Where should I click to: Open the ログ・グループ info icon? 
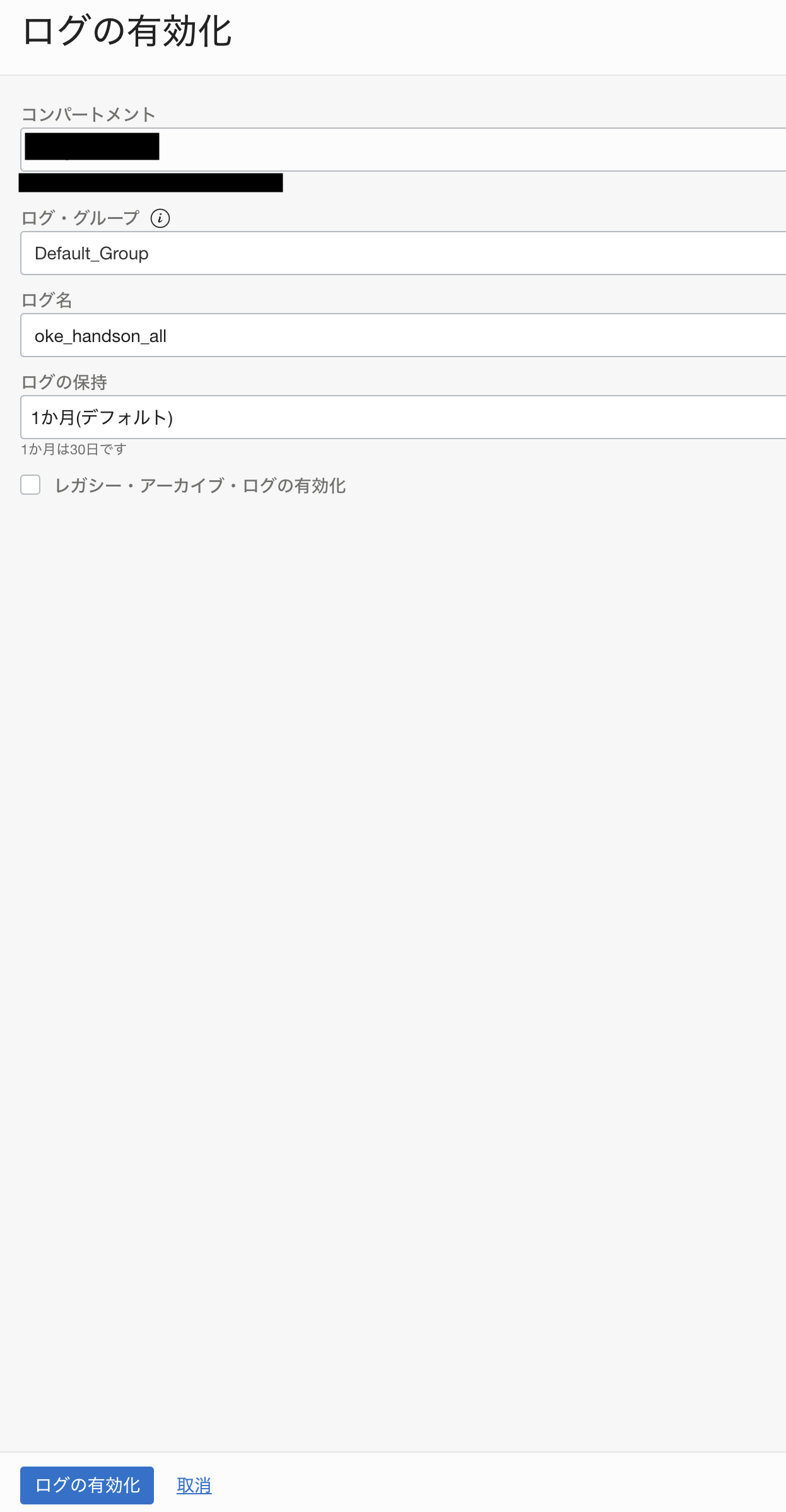coord(160,218)
